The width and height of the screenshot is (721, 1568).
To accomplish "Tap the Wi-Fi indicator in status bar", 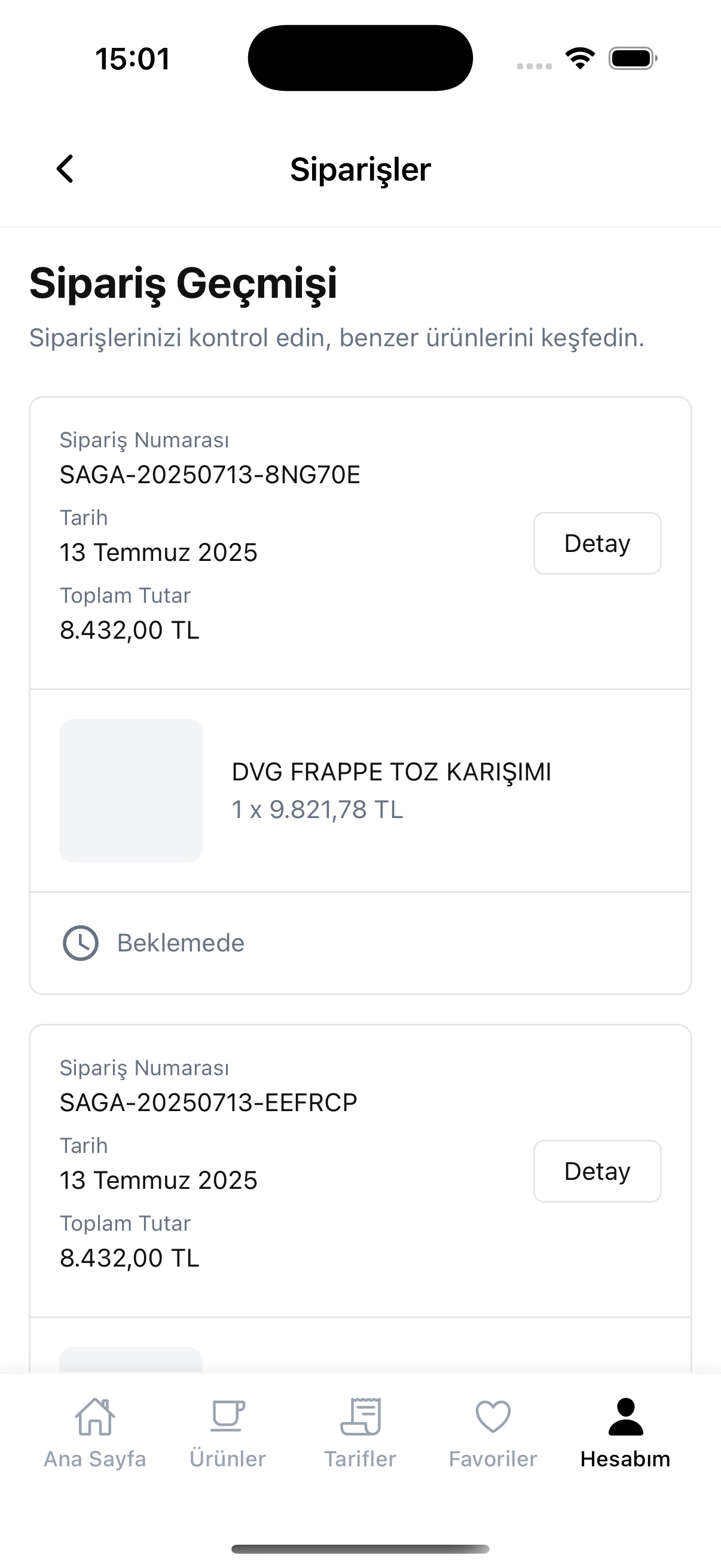I will pyautogui.click(x=579, y=57).
